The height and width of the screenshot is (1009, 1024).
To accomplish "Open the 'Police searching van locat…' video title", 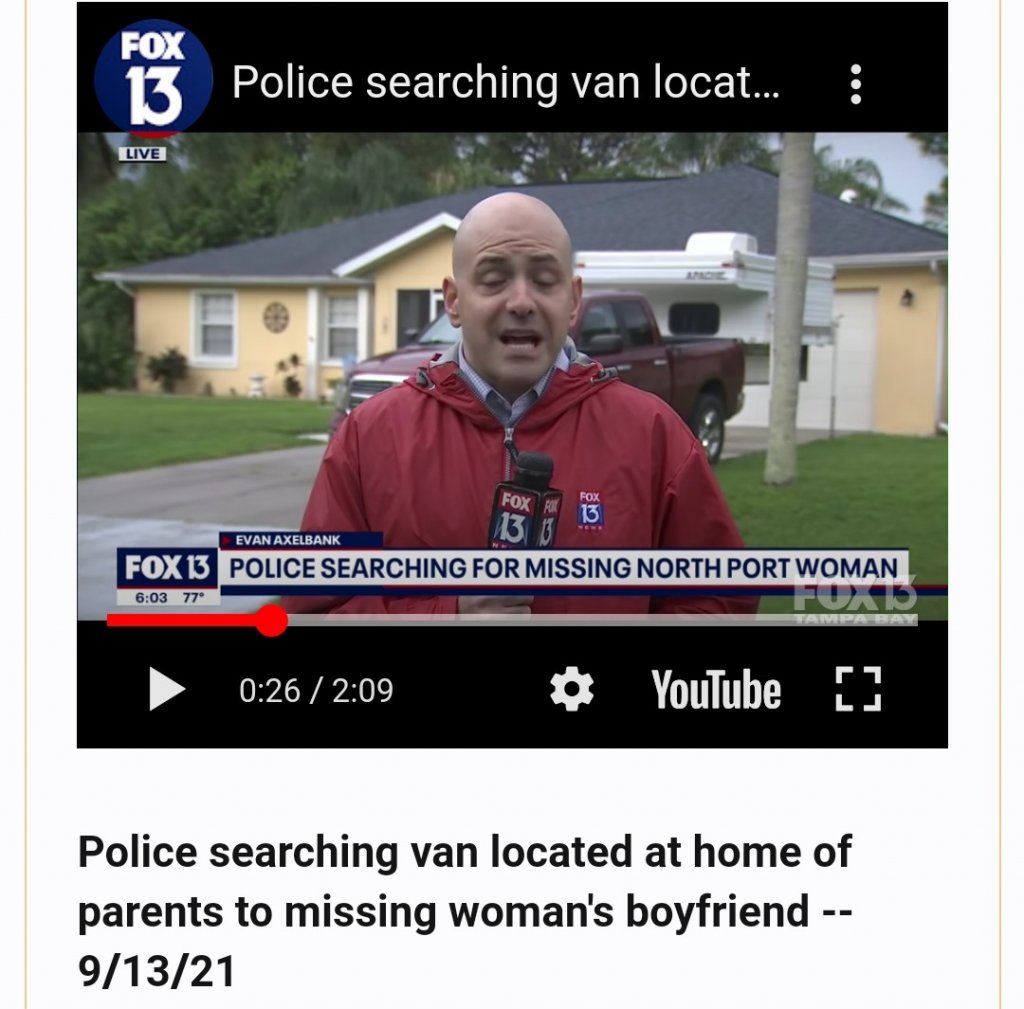I will click(506, 84).
